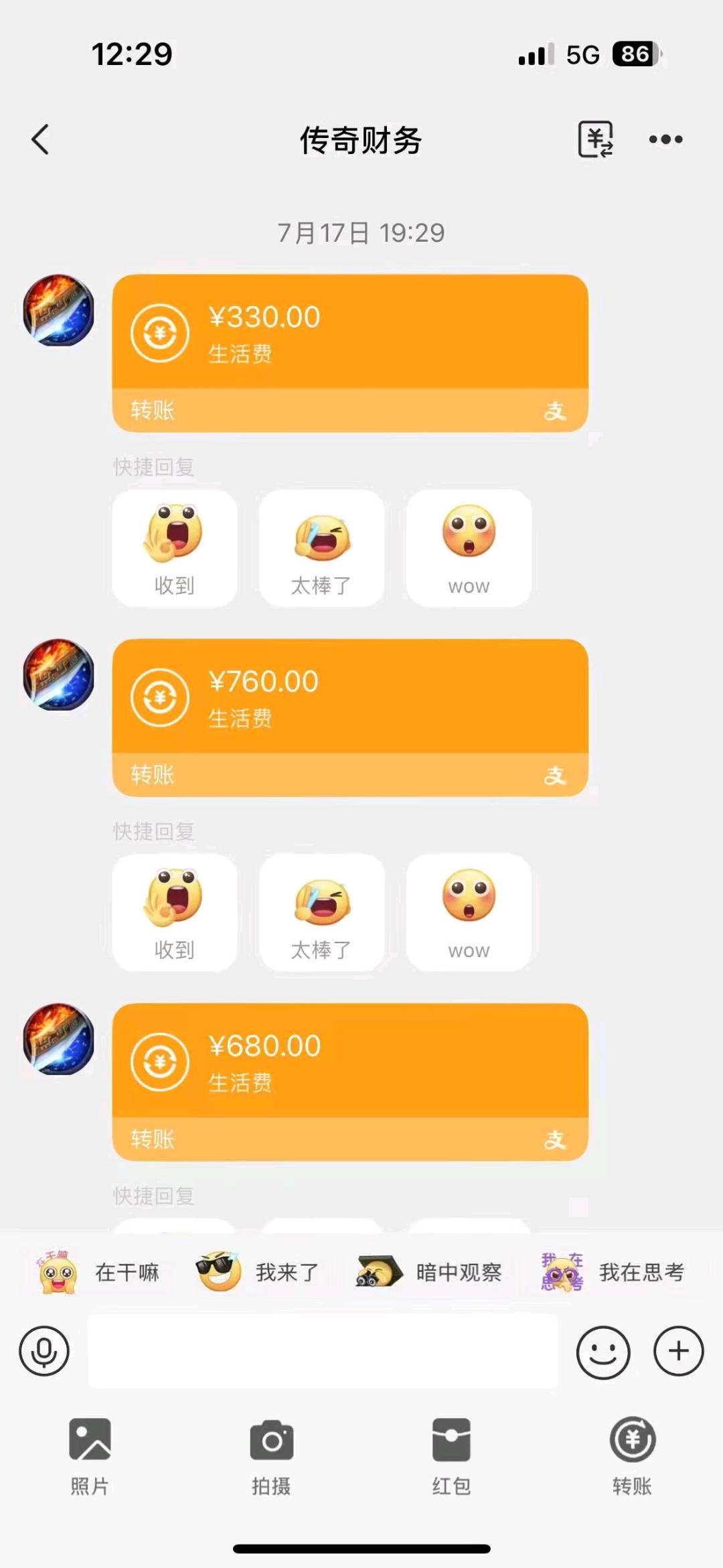
Task: Open the three-dot more menu
Action: [665, 139]
